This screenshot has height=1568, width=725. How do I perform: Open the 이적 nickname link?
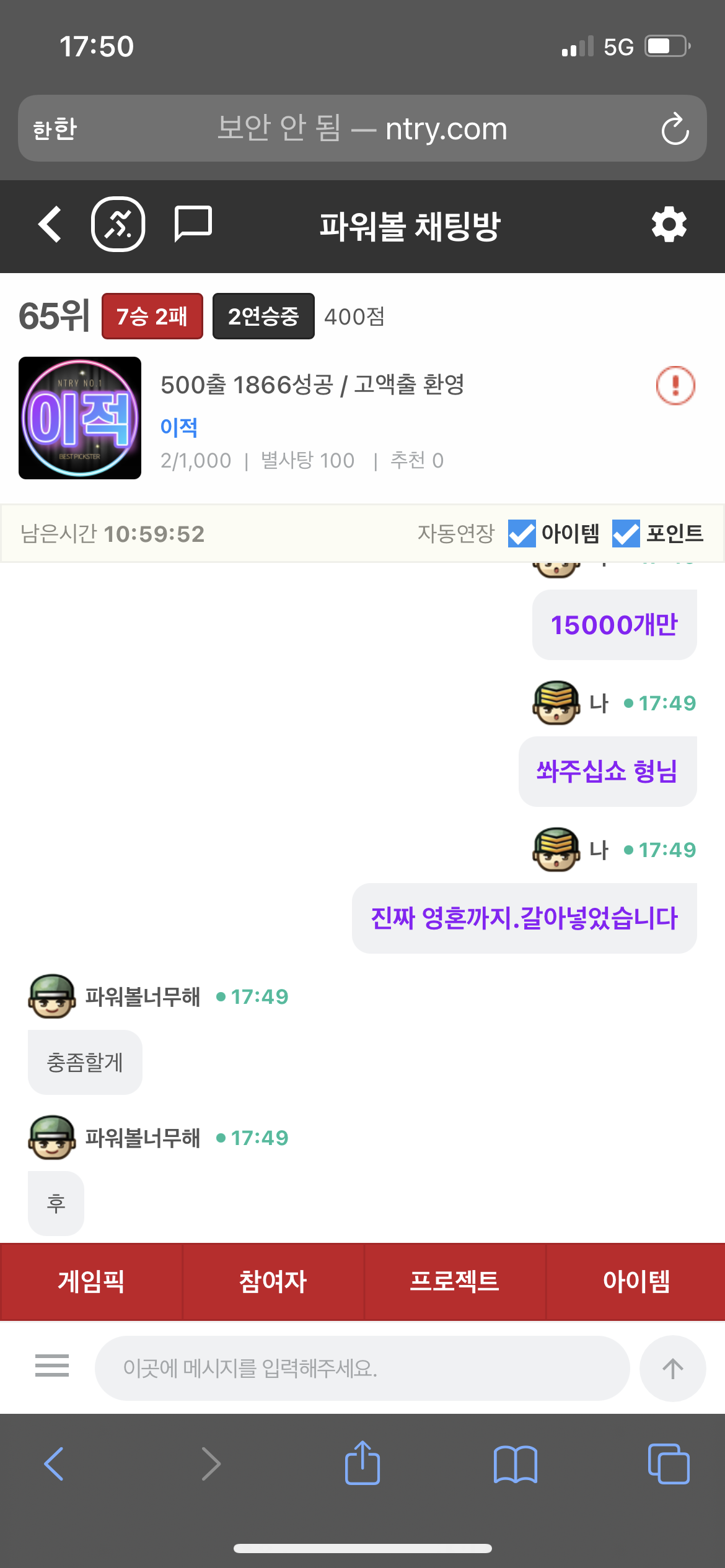[x=179, y=427]
